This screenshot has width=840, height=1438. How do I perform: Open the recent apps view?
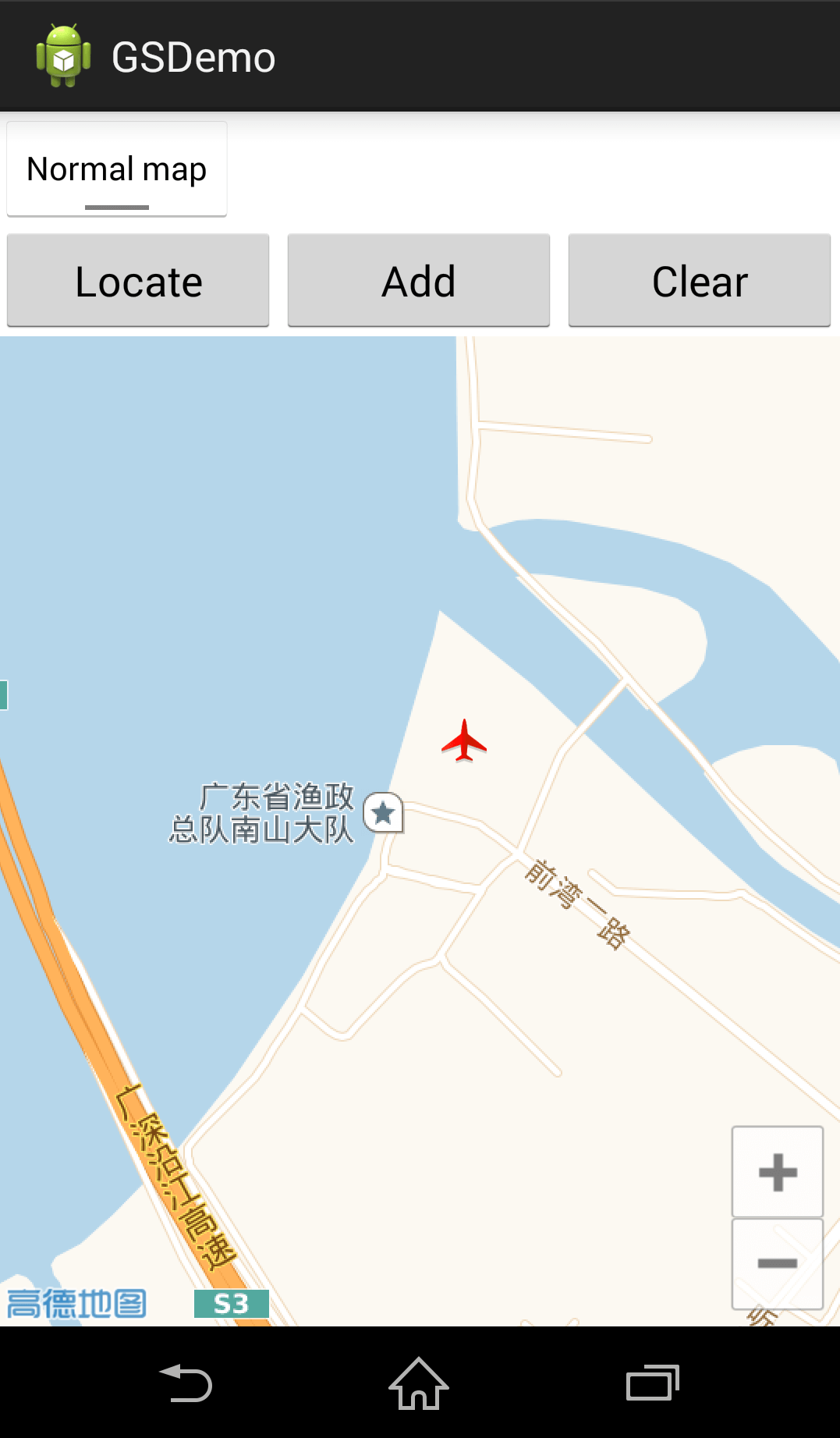click(x=653, y=1383)
